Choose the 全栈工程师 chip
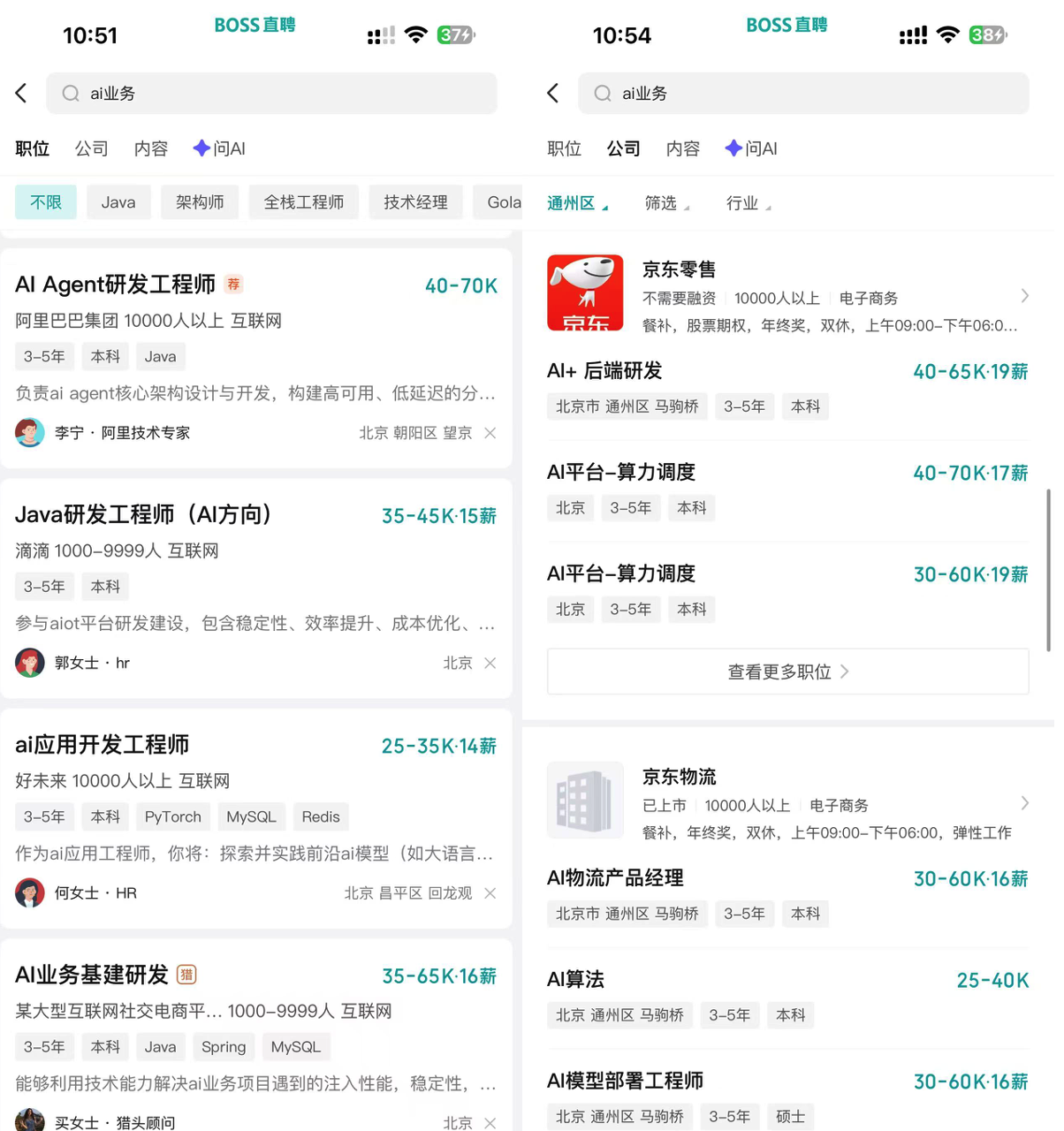1064x1131 pixels. pyautogui.click(x=303, y=202)
